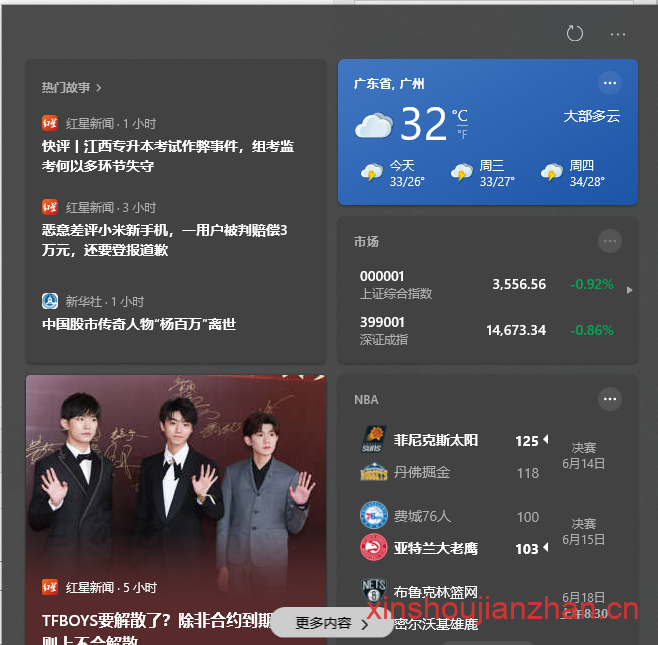Read the 江西专升本考试作弊事件 article

tap(167, 156)
